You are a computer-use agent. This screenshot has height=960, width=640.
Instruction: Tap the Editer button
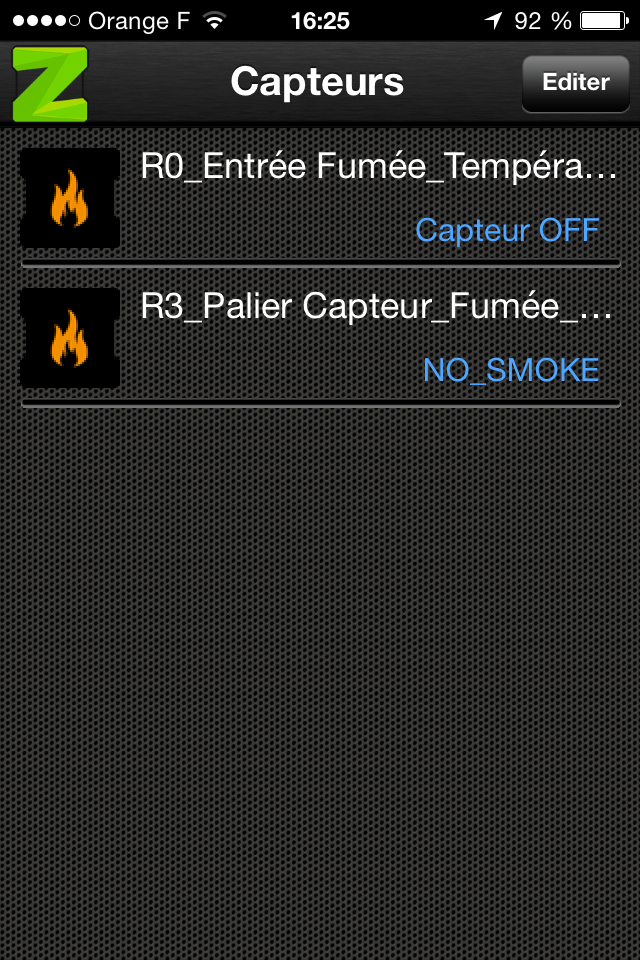click(575, 83)
